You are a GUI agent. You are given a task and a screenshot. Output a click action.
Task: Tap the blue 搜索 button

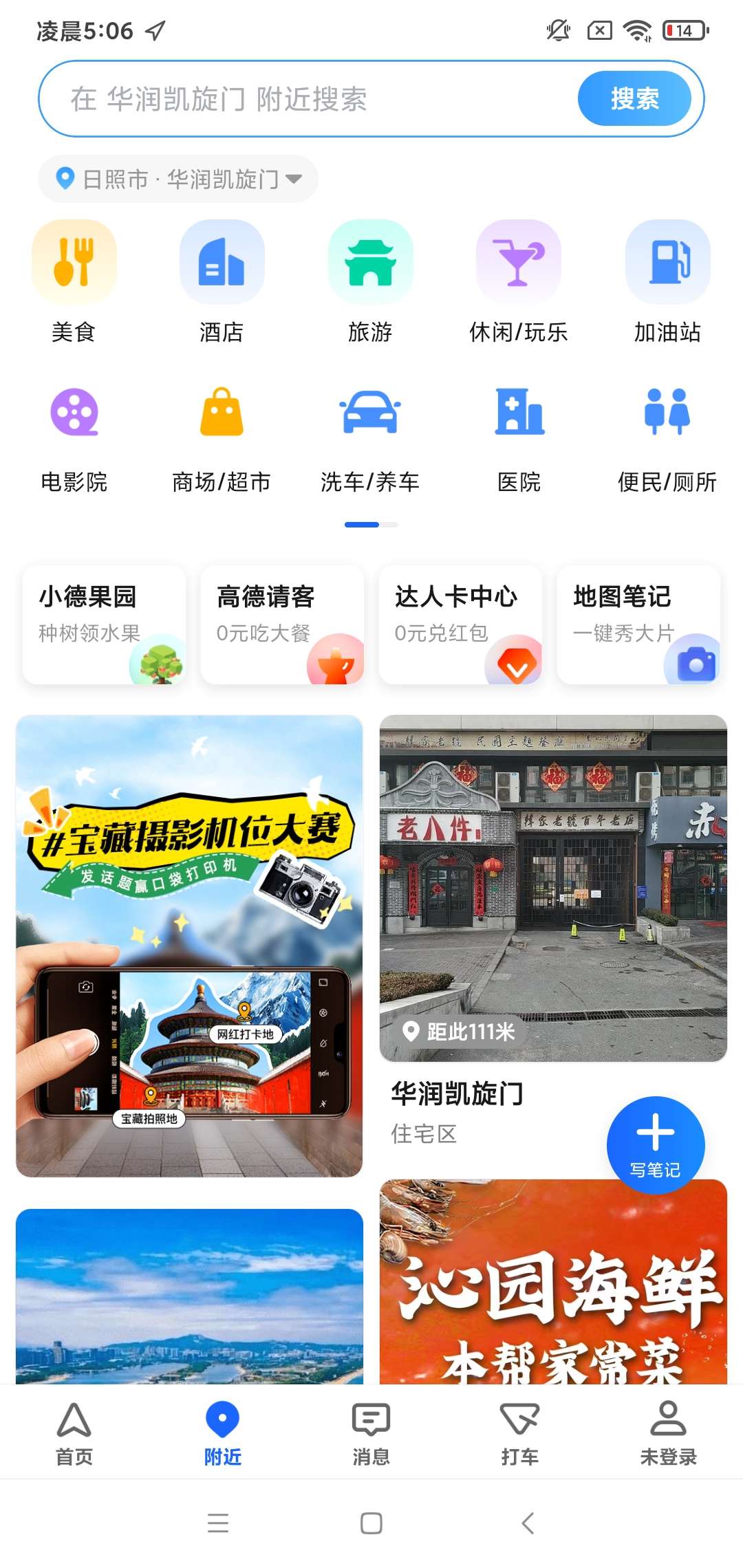[634, 99]
